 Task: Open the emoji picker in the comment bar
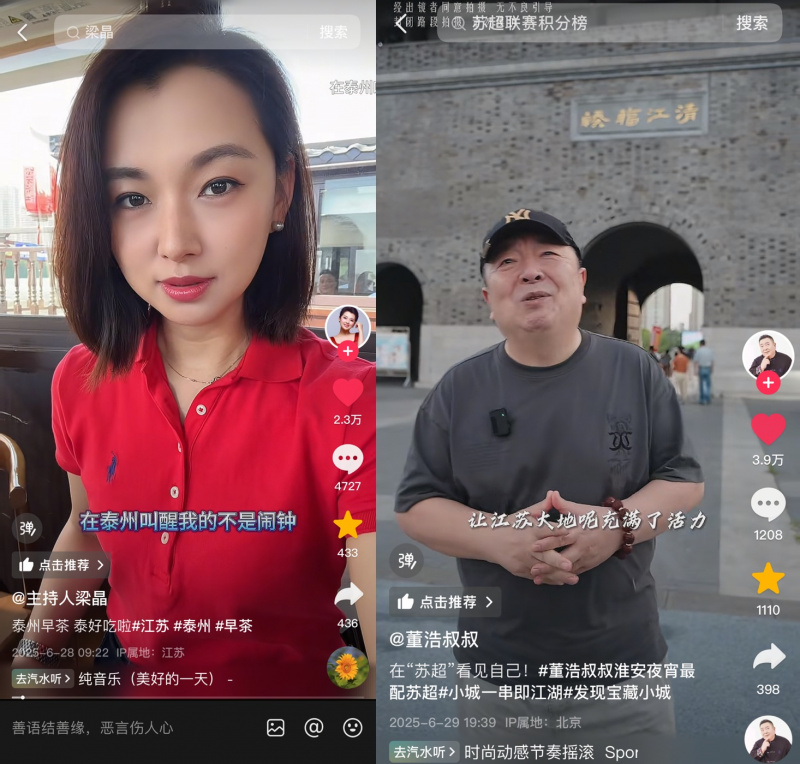point(352,728)
